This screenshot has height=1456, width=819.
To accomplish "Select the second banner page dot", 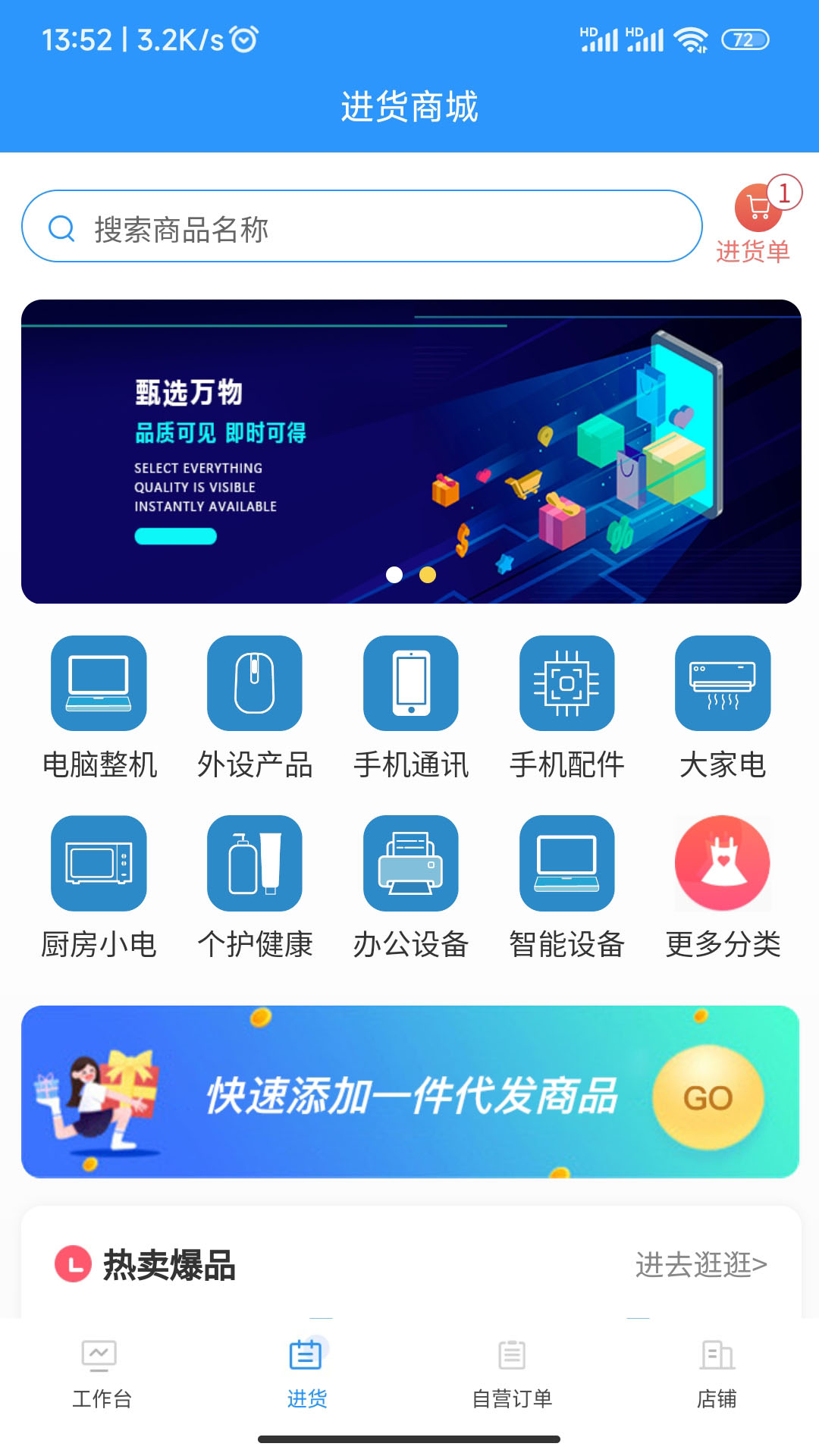I will [428, 575].
